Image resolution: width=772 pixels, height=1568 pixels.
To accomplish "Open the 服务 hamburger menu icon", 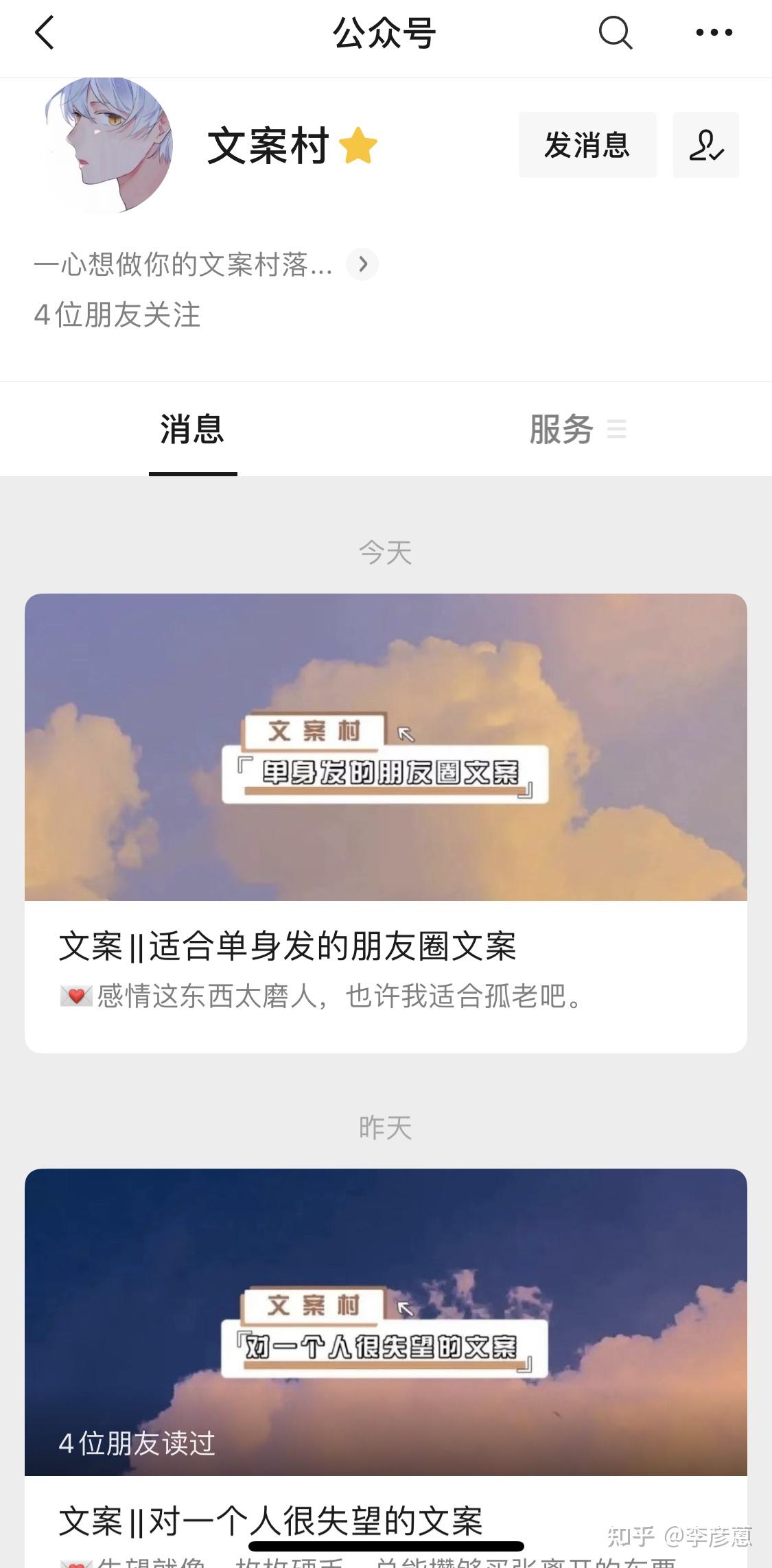I will 618,430.
